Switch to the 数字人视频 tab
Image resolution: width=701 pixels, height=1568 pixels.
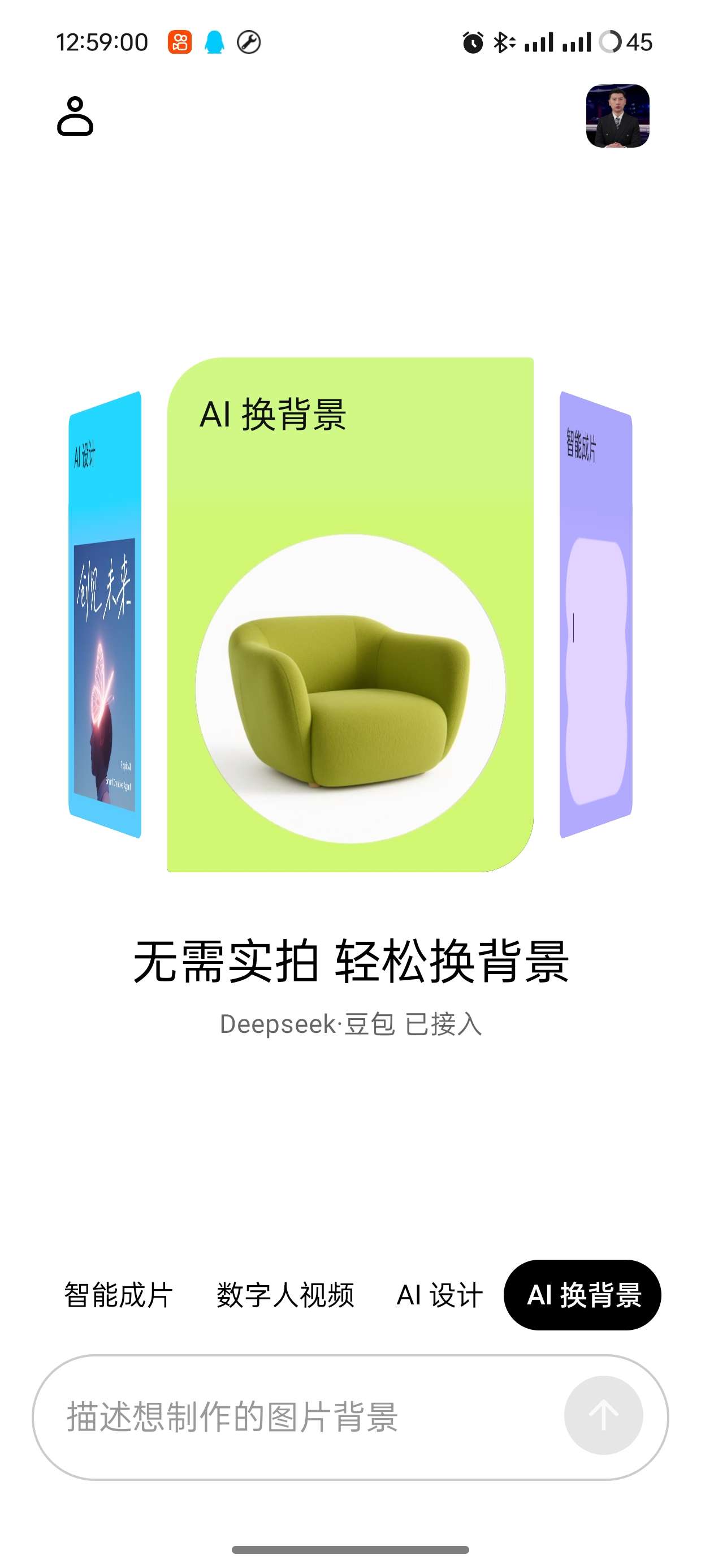285,1295
